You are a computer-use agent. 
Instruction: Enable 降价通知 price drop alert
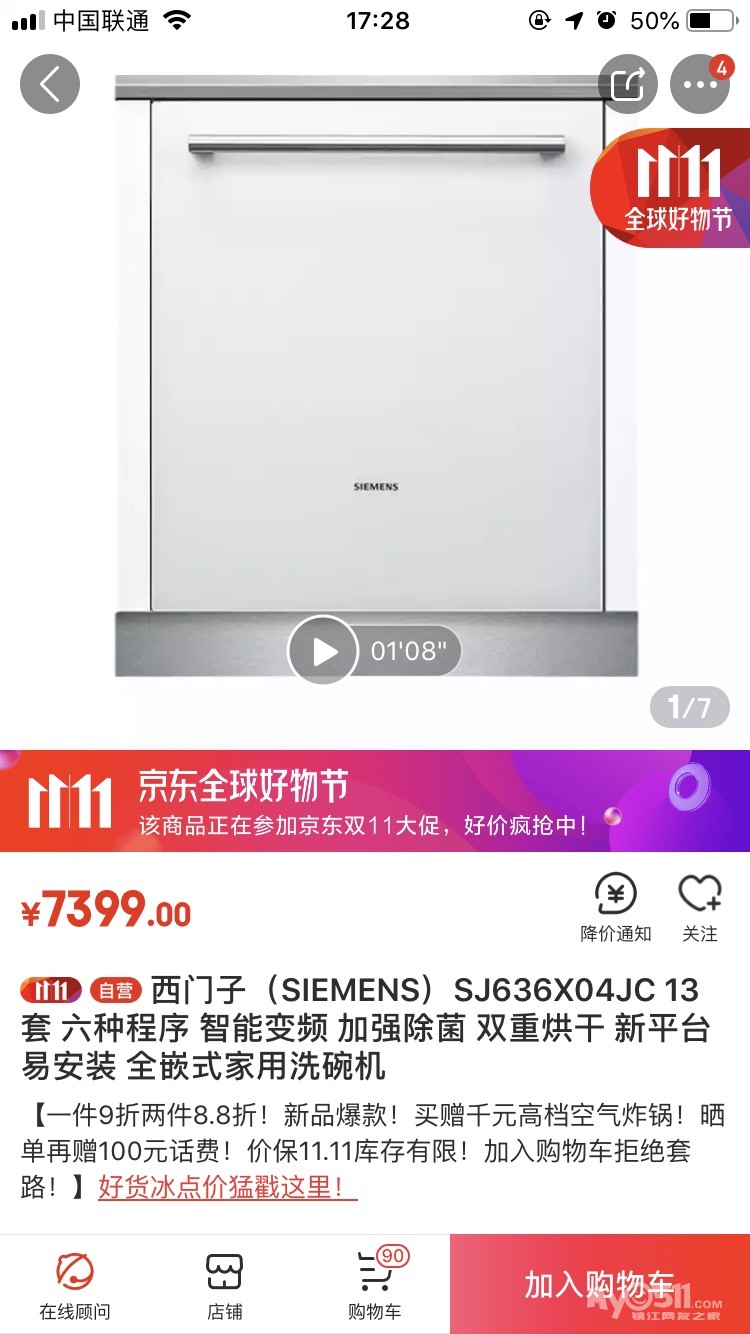tap(615, 906)
